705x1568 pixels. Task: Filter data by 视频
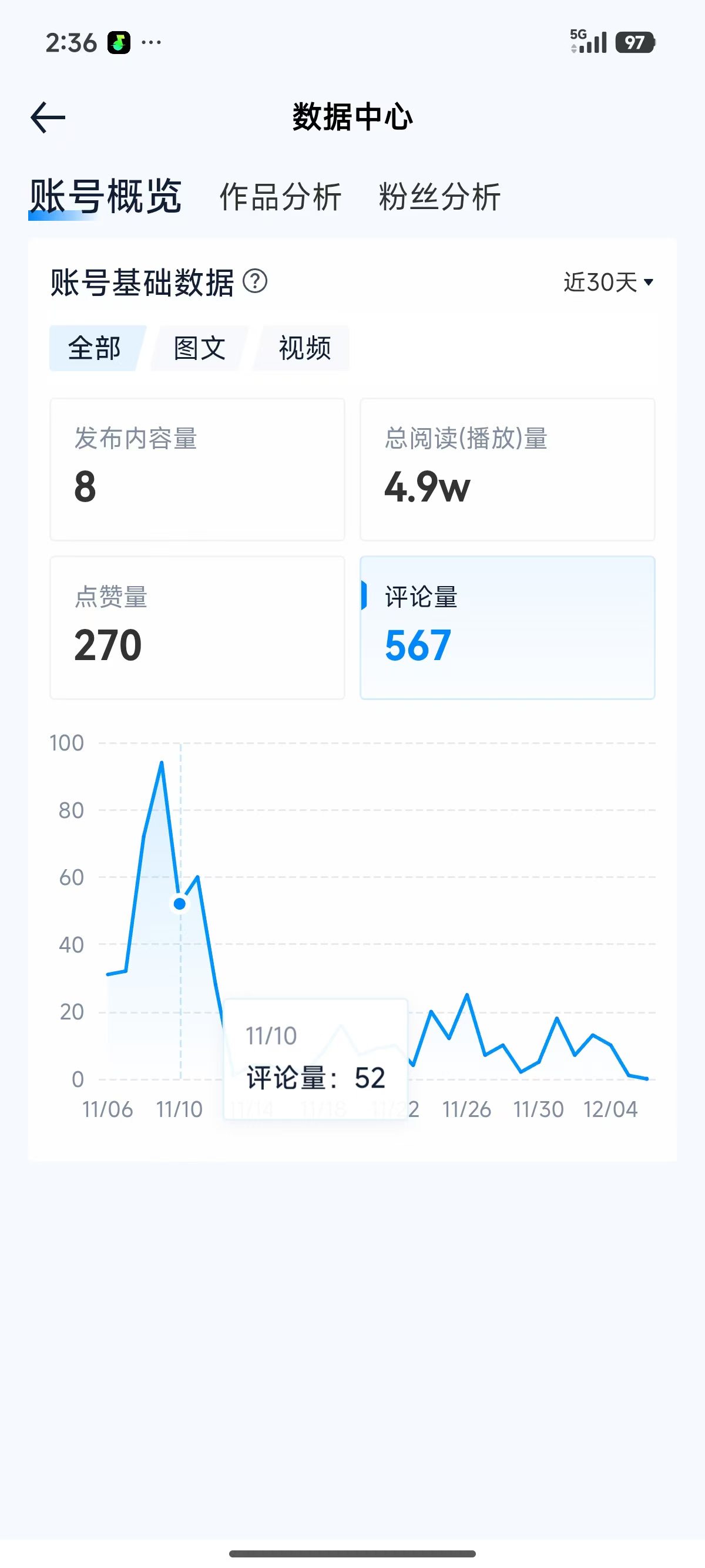click(304, 348)
